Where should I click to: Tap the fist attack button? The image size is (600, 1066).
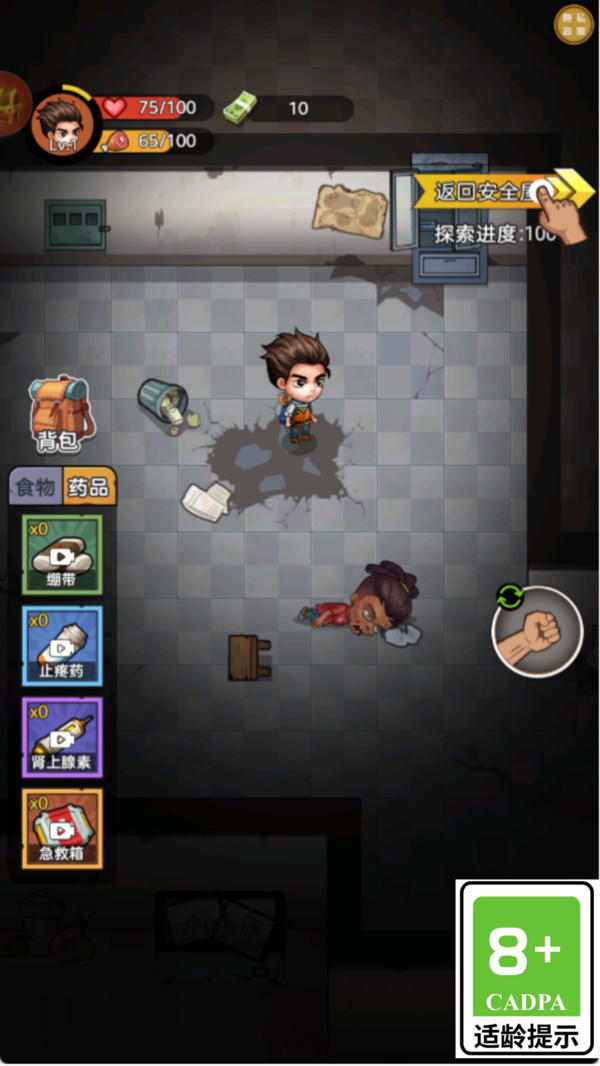click(x=537, y=631)
